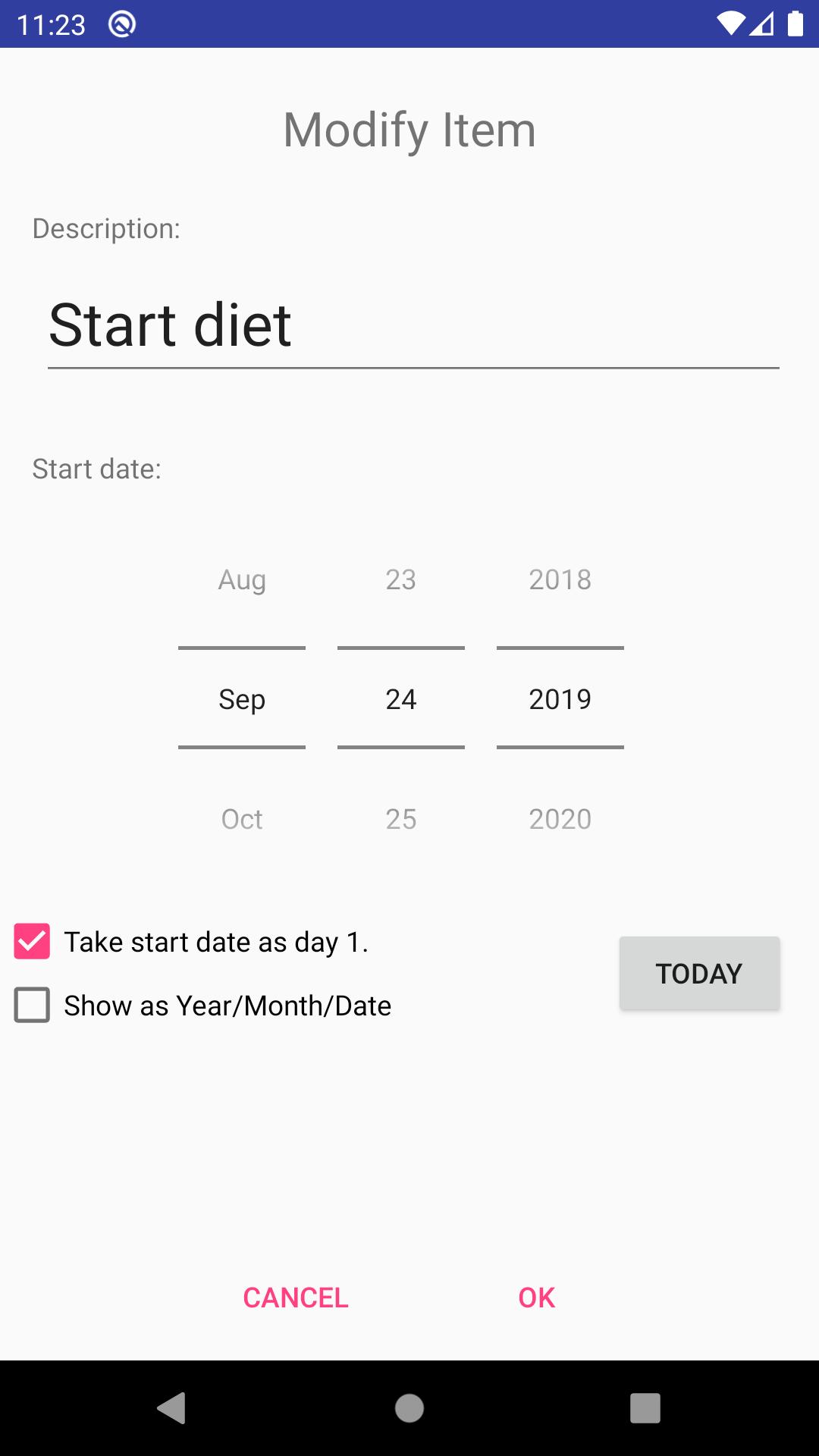Select Aug in the month picker

tap(242, 580)
